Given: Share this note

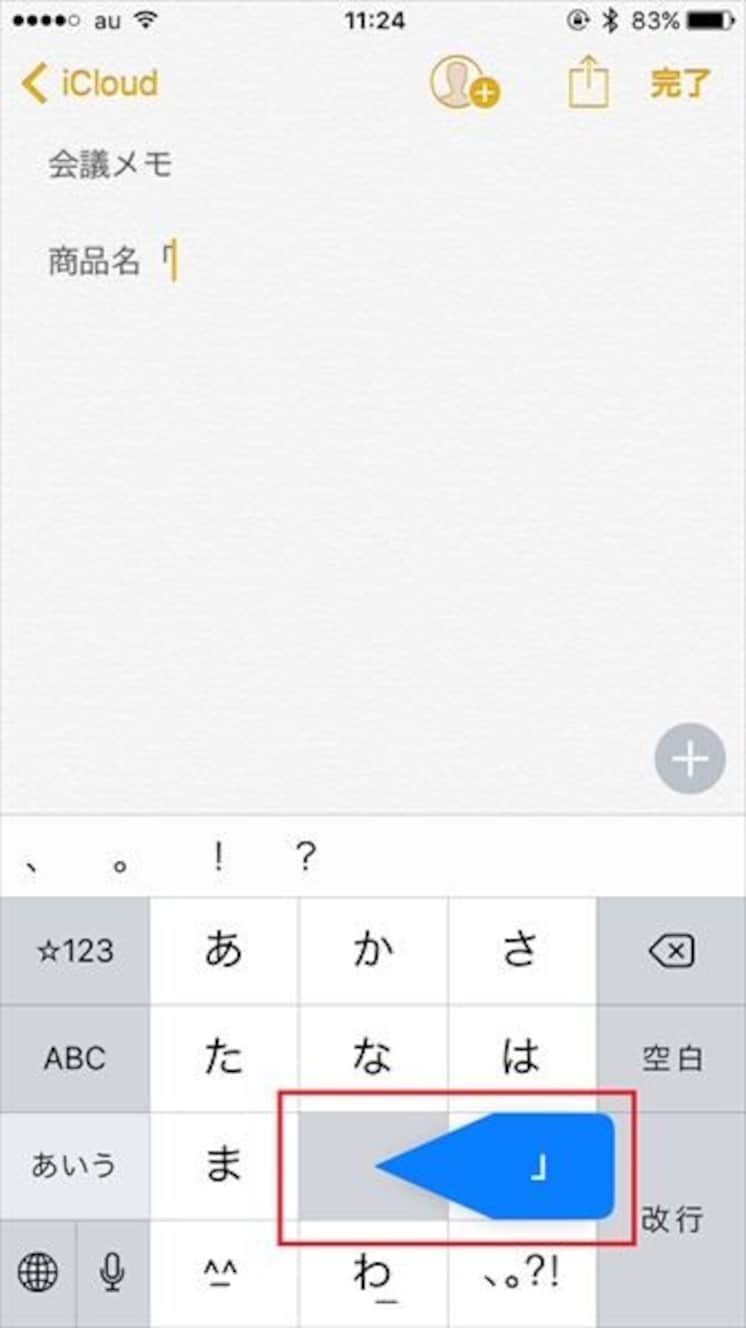Looking at the screenshot, I should [589, 82].
